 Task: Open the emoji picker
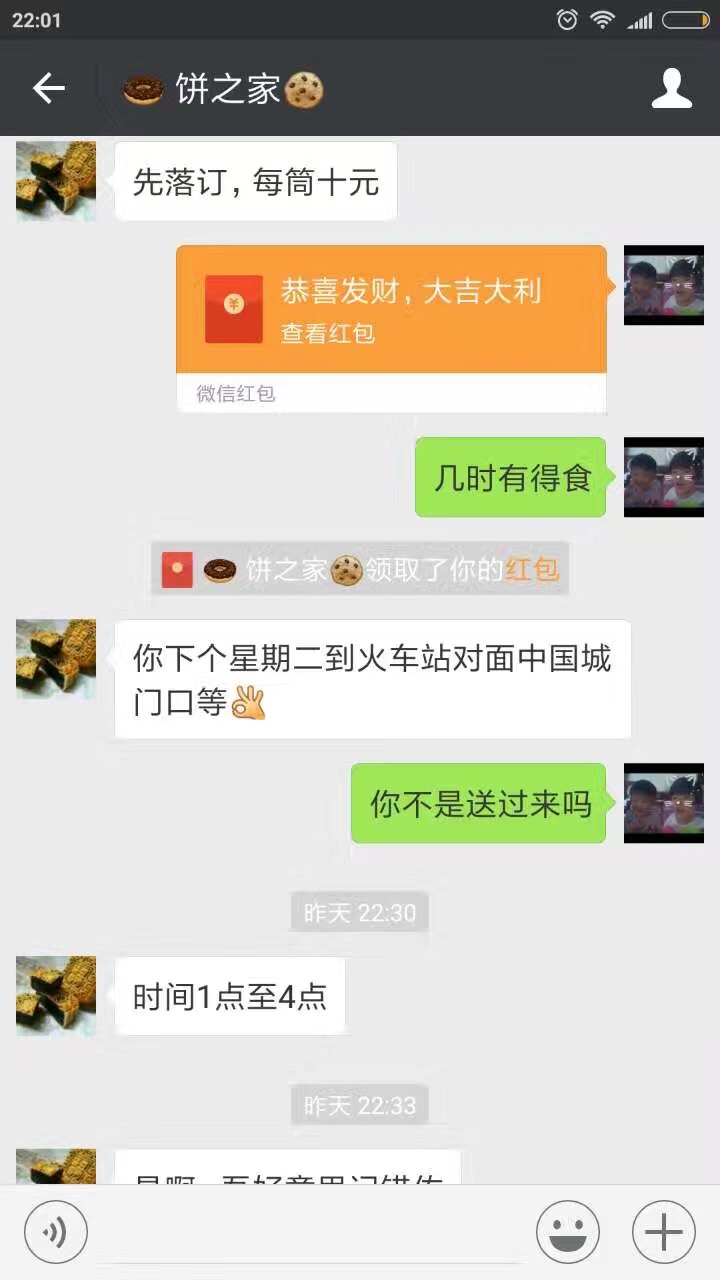567,1232
